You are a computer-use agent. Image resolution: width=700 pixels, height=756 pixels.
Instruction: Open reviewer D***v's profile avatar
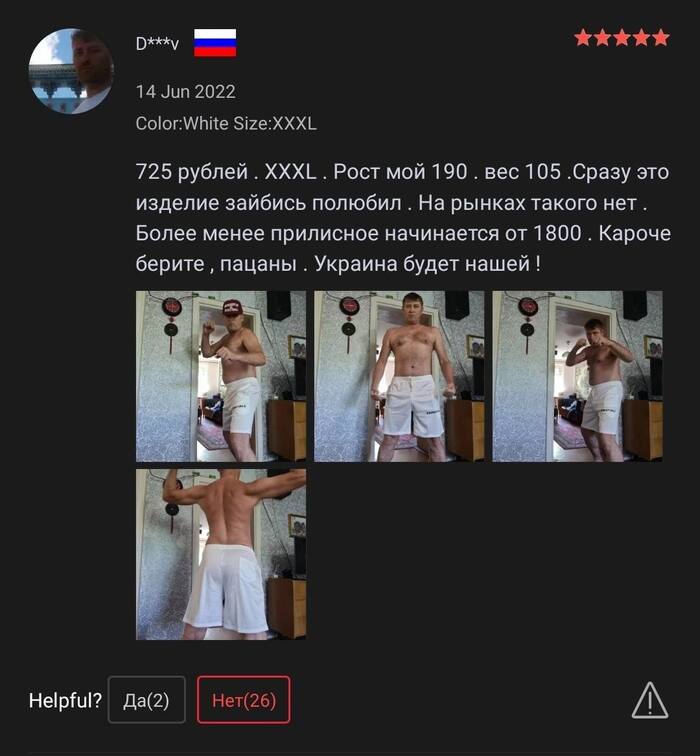point(71,71)
